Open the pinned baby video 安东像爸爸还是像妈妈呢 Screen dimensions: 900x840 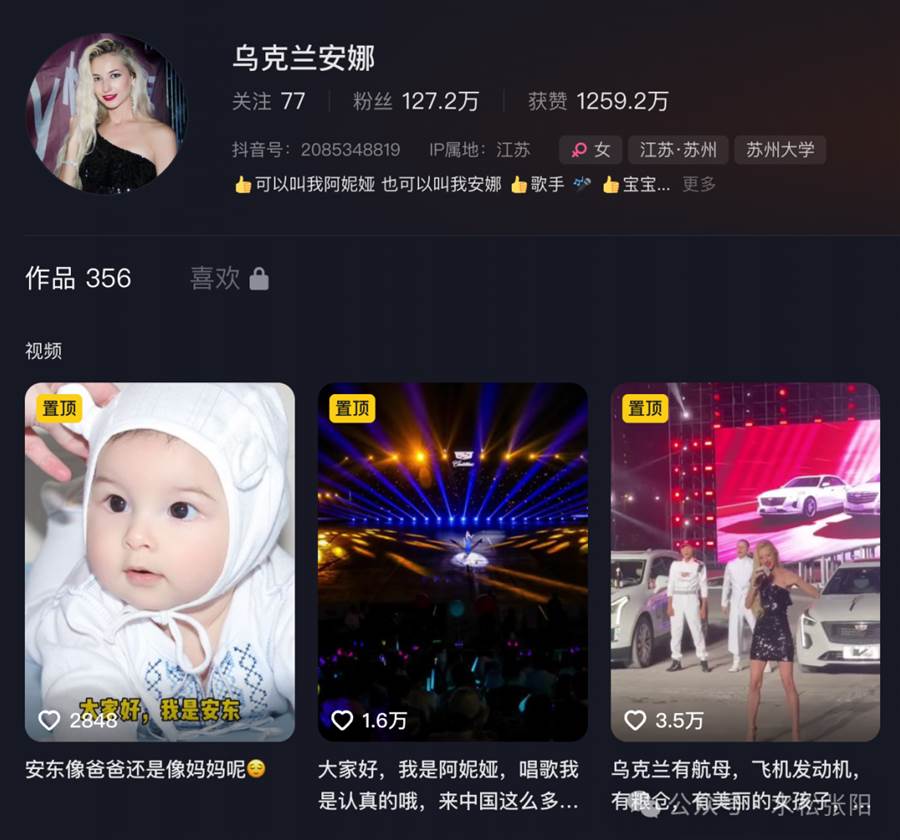160,561
